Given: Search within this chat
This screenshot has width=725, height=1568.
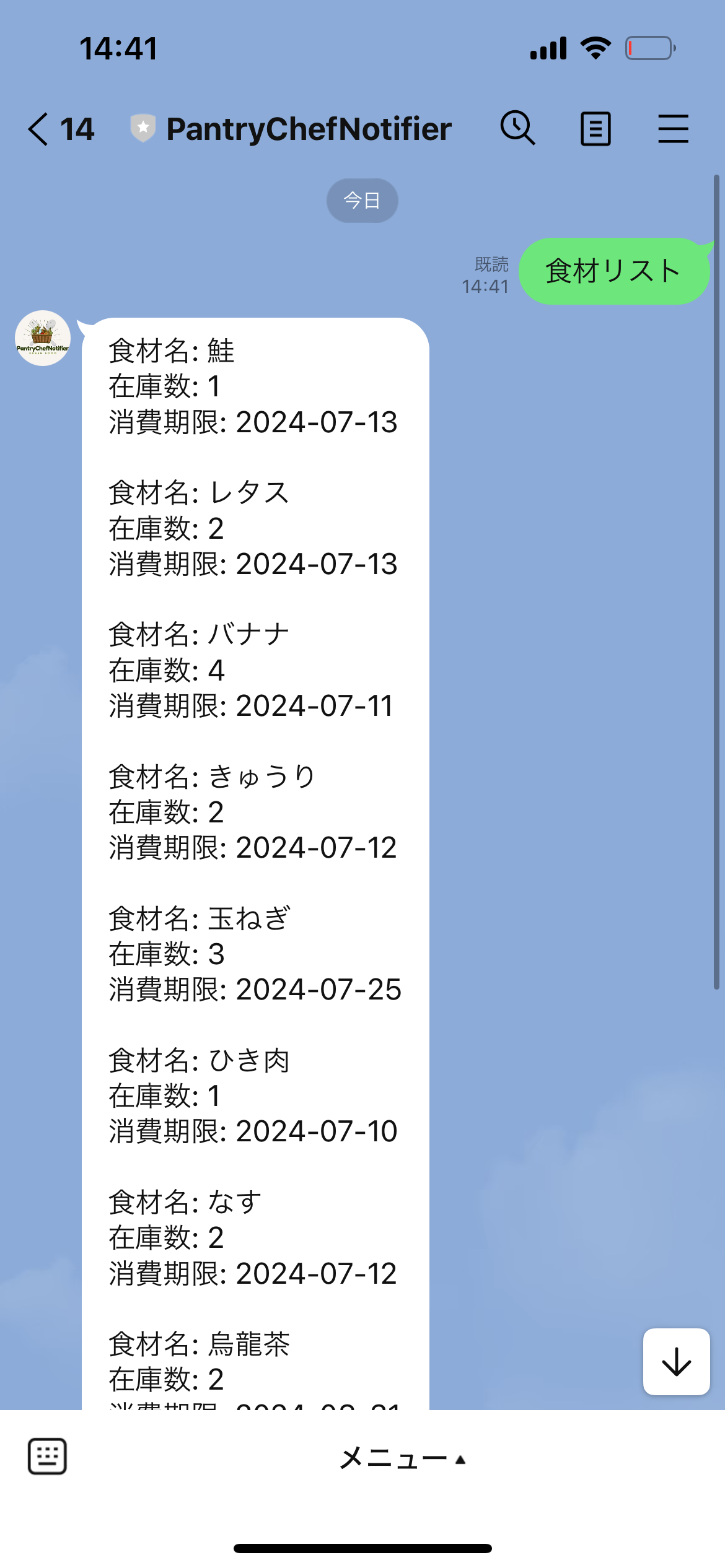Looking at the screenshot, I should coord(517,129).
